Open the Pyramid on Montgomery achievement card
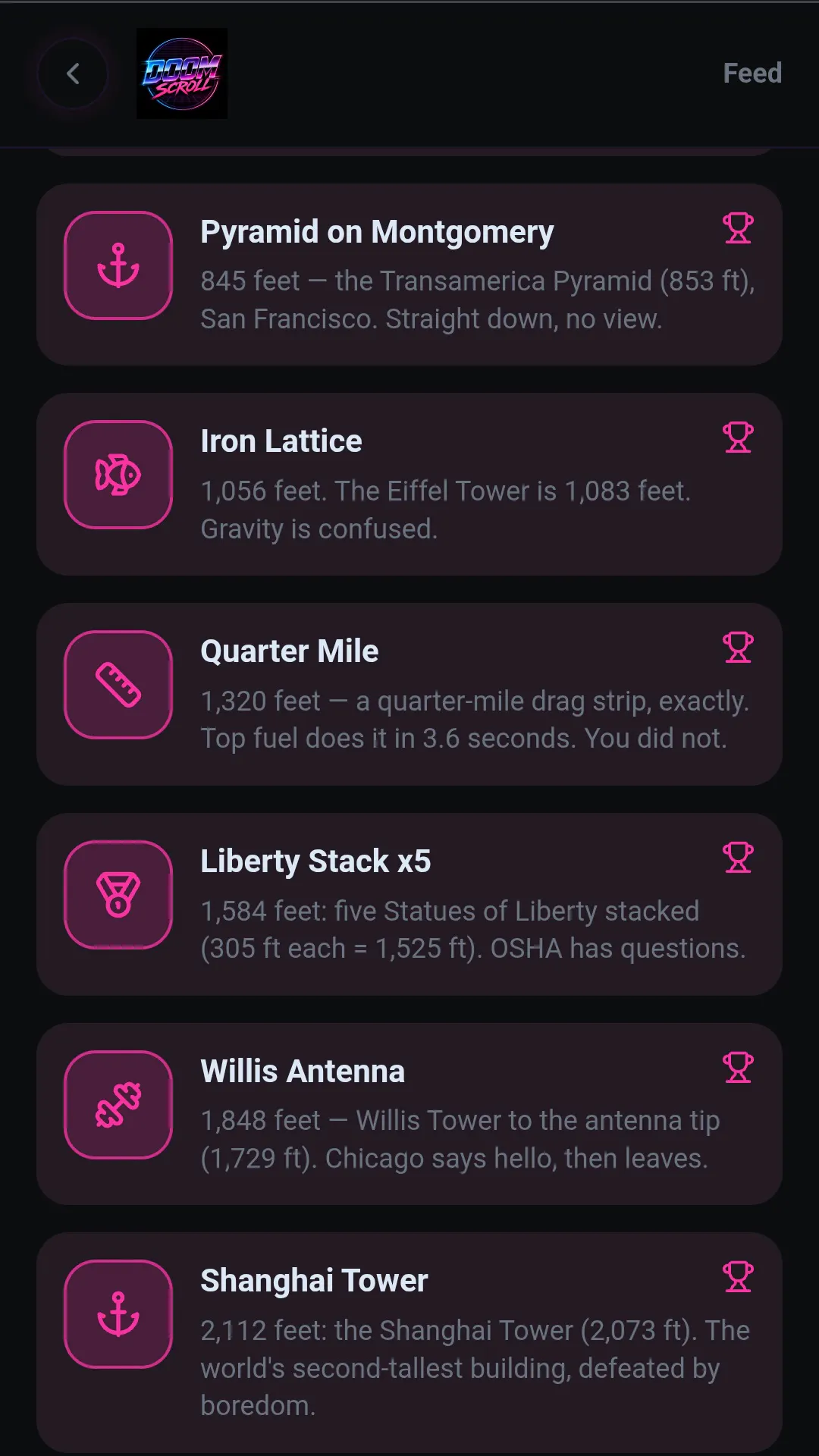 tap(409, 275)
